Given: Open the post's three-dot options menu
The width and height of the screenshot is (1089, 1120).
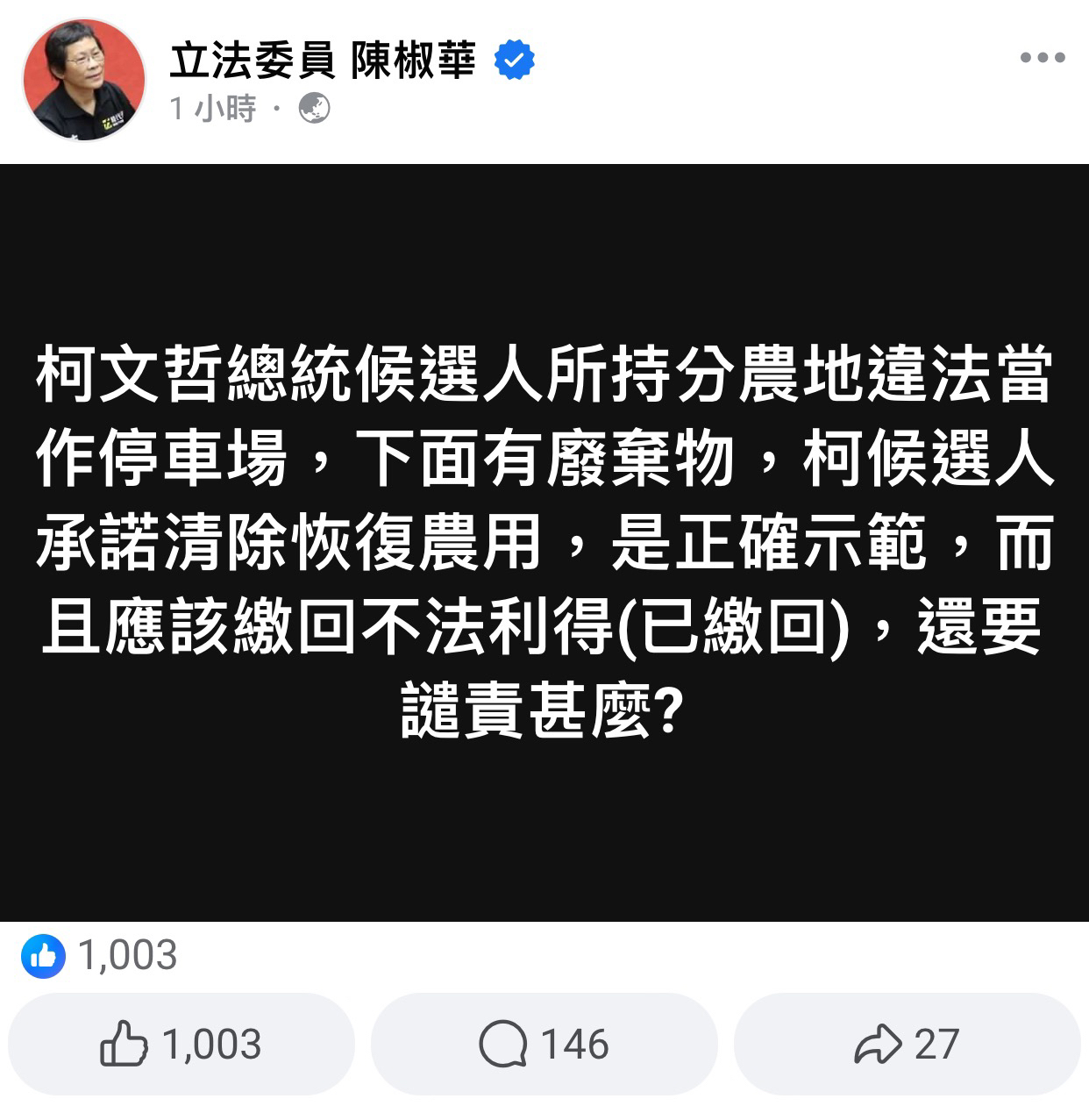Looking at the screenshot, I should coord(1043,59).
